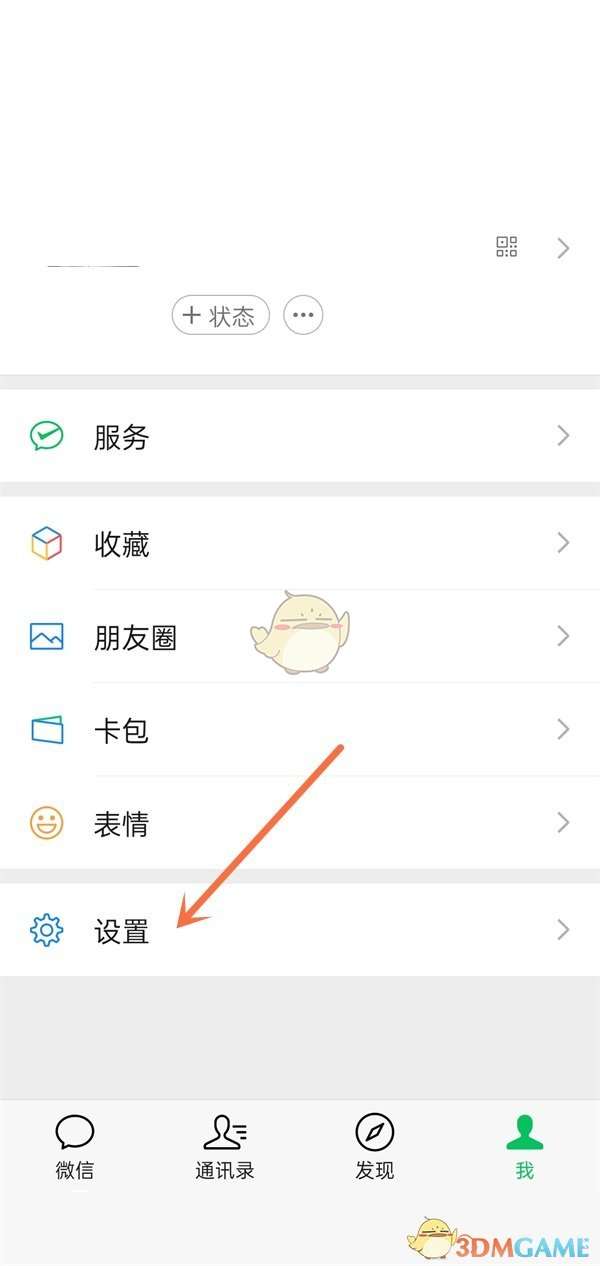This screenshot has height=1266, width=600.
Task: Open the three-dot more options button
Action: pos(304,316)
